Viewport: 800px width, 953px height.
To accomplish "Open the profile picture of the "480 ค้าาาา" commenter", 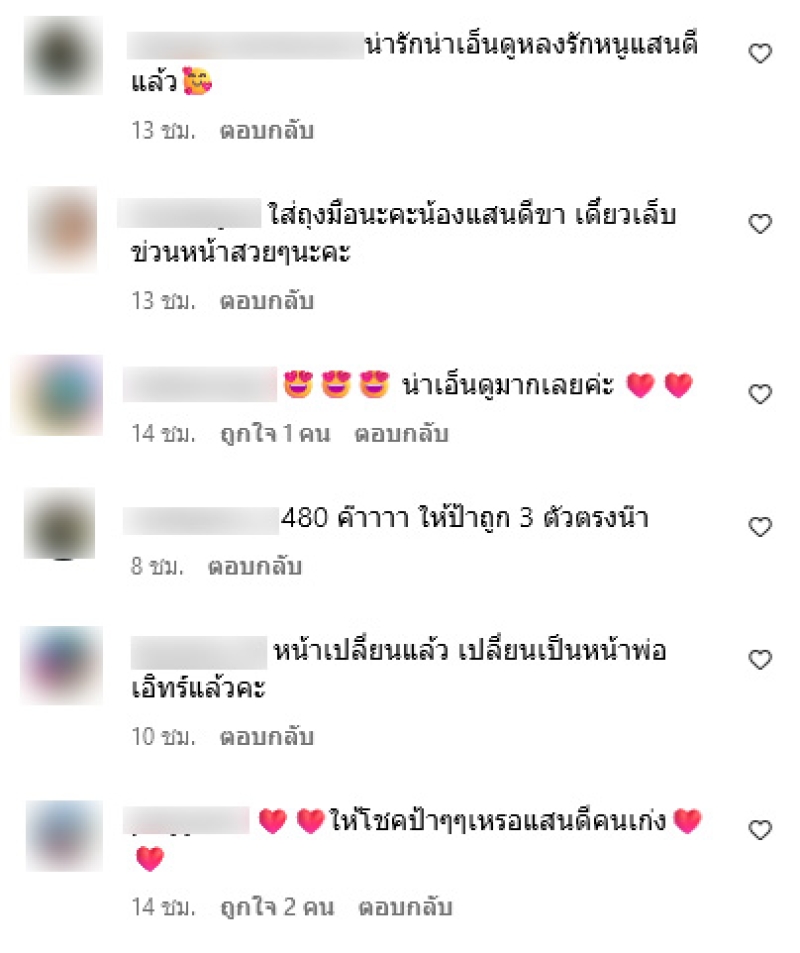I will pyautogui.click(x=59, y=524).
